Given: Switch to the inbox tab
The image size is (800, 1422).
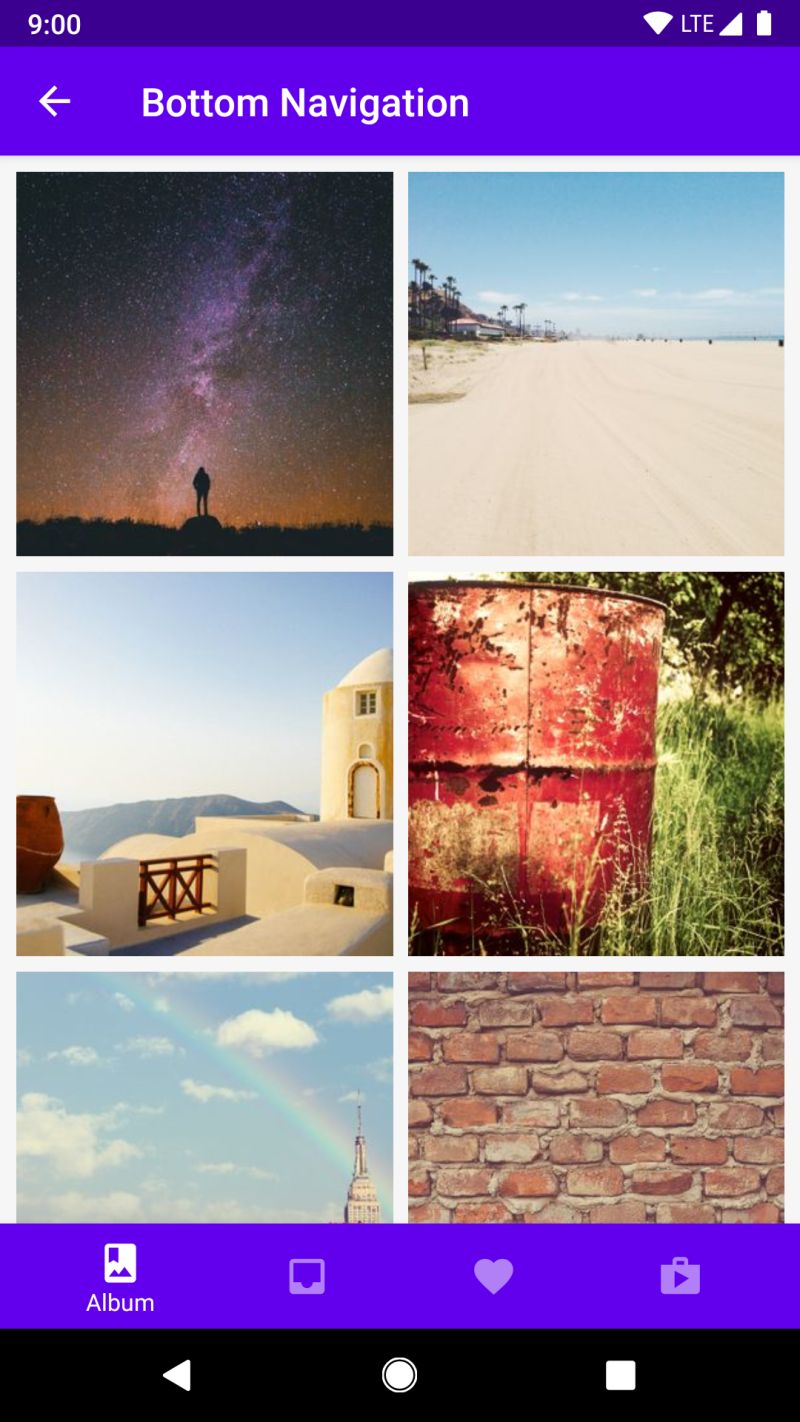Looking at the screenshot, I should click(x=307, y=1276).
